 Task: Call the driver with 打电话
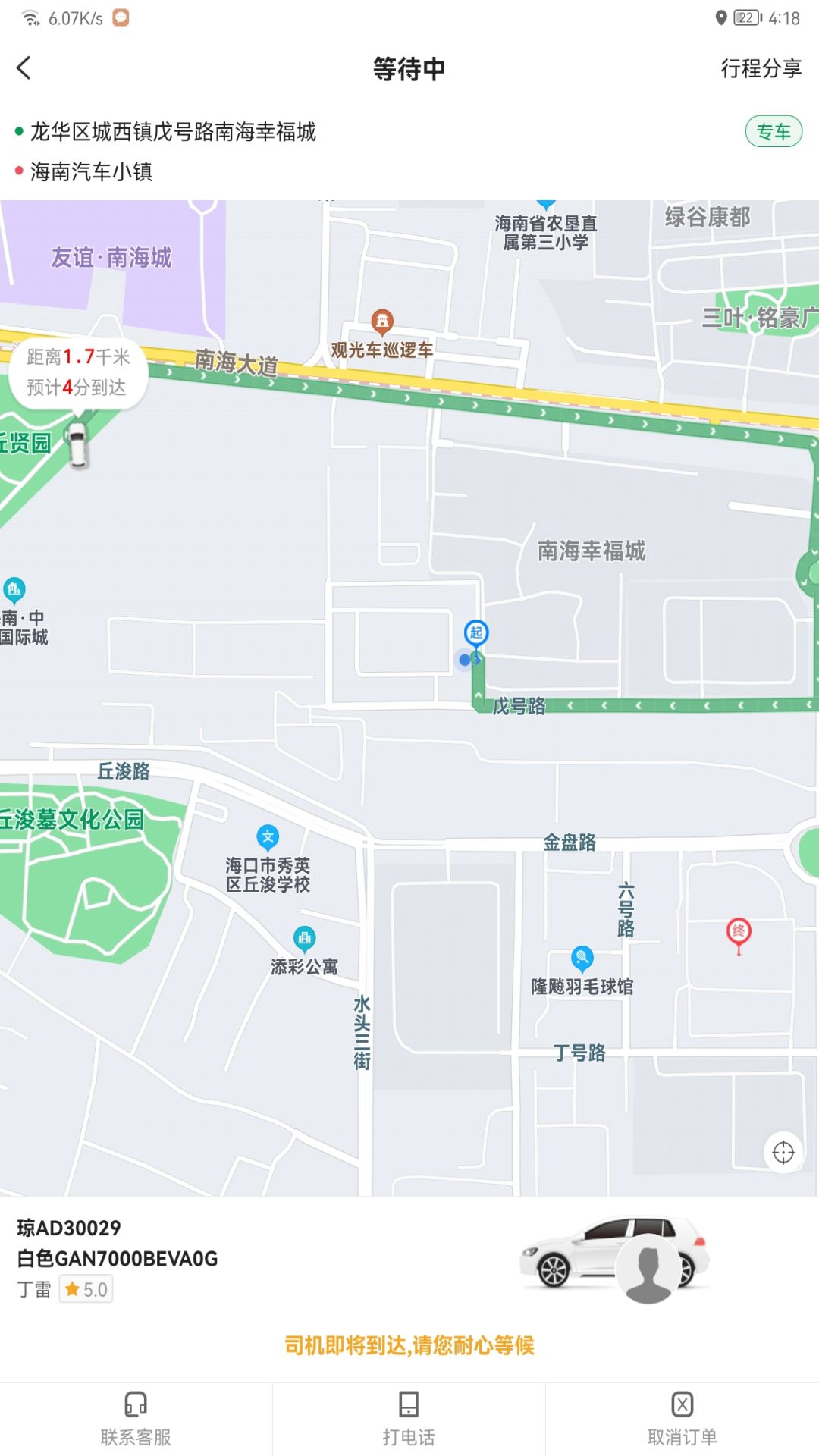(x=409, y=1419)
